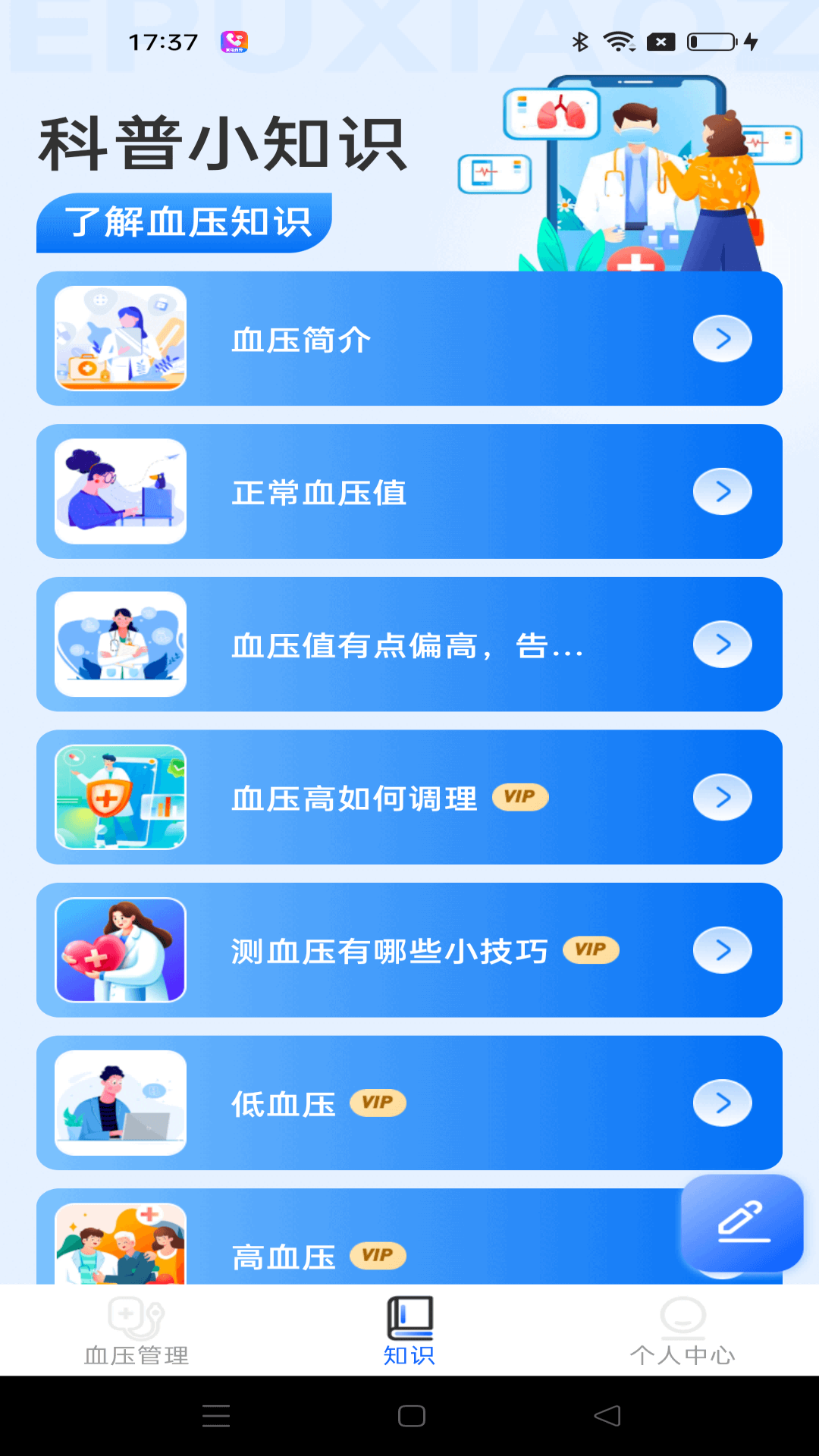Click the 血压简介 article thumbnail image
This screenshot has width=819, height=1456.
(x=120, y=339)
